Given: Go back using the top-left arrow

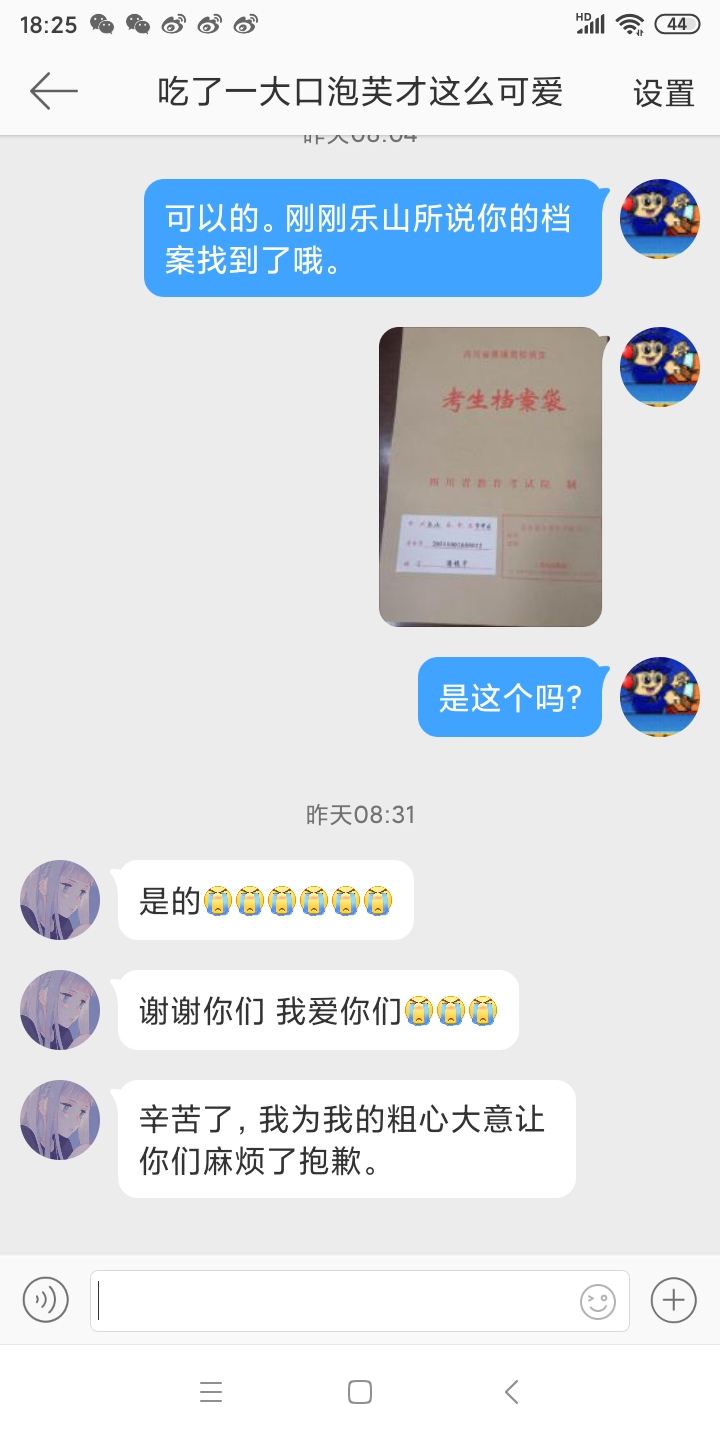Looking at the screenshot, I should (x=53, y=91).
